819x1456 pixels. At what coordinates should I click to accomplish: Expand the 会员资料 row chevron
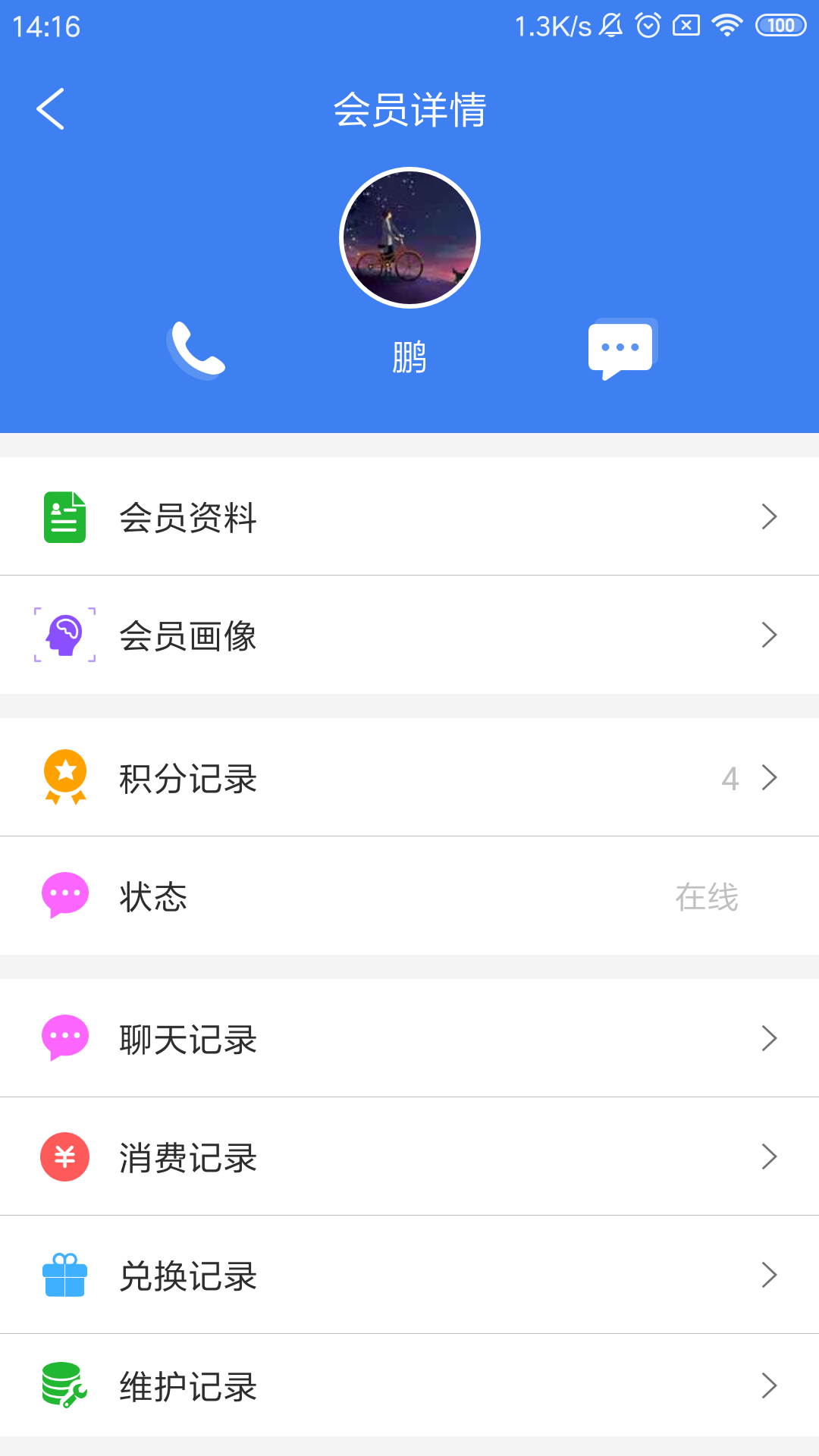(x=770, y=516)
